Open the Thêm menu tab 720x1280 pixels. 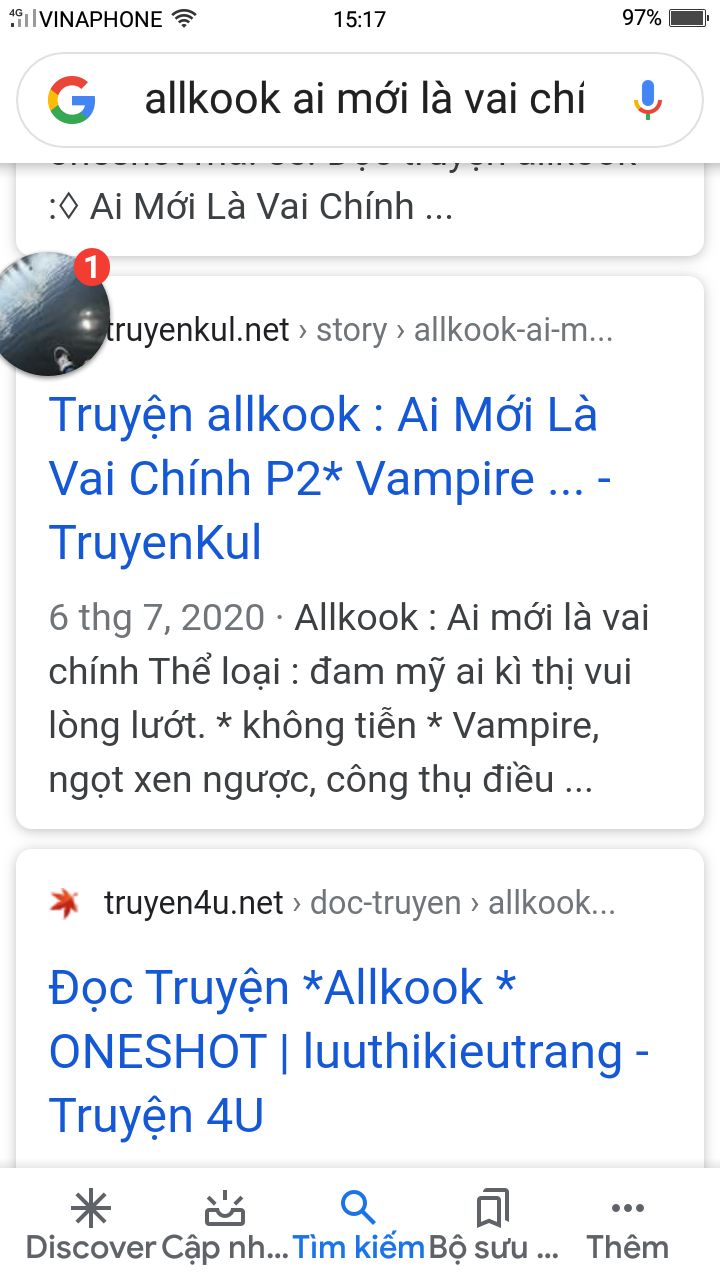[627, 1226]
